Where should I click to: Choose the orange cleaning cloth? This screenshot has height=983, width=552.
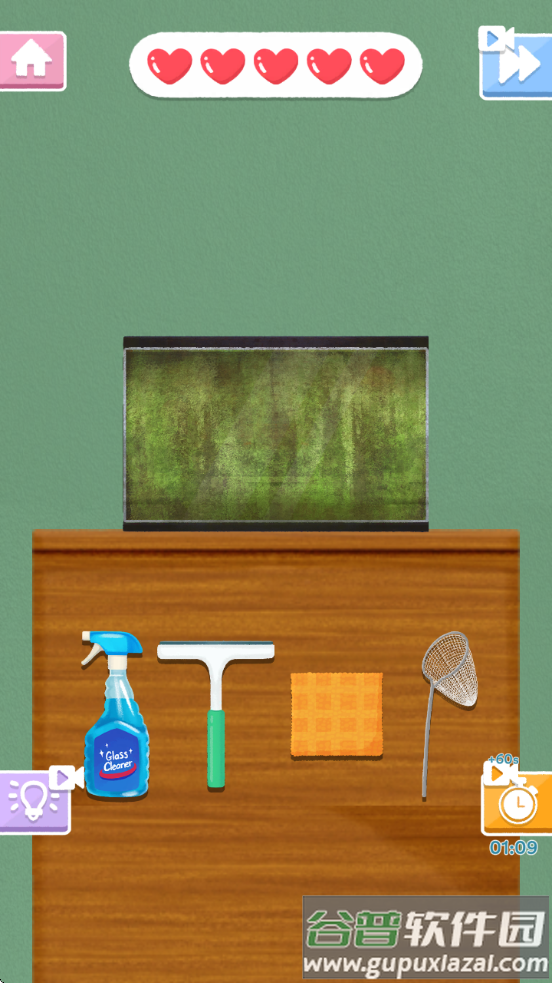pyautogui.click(x=336, y=715)
